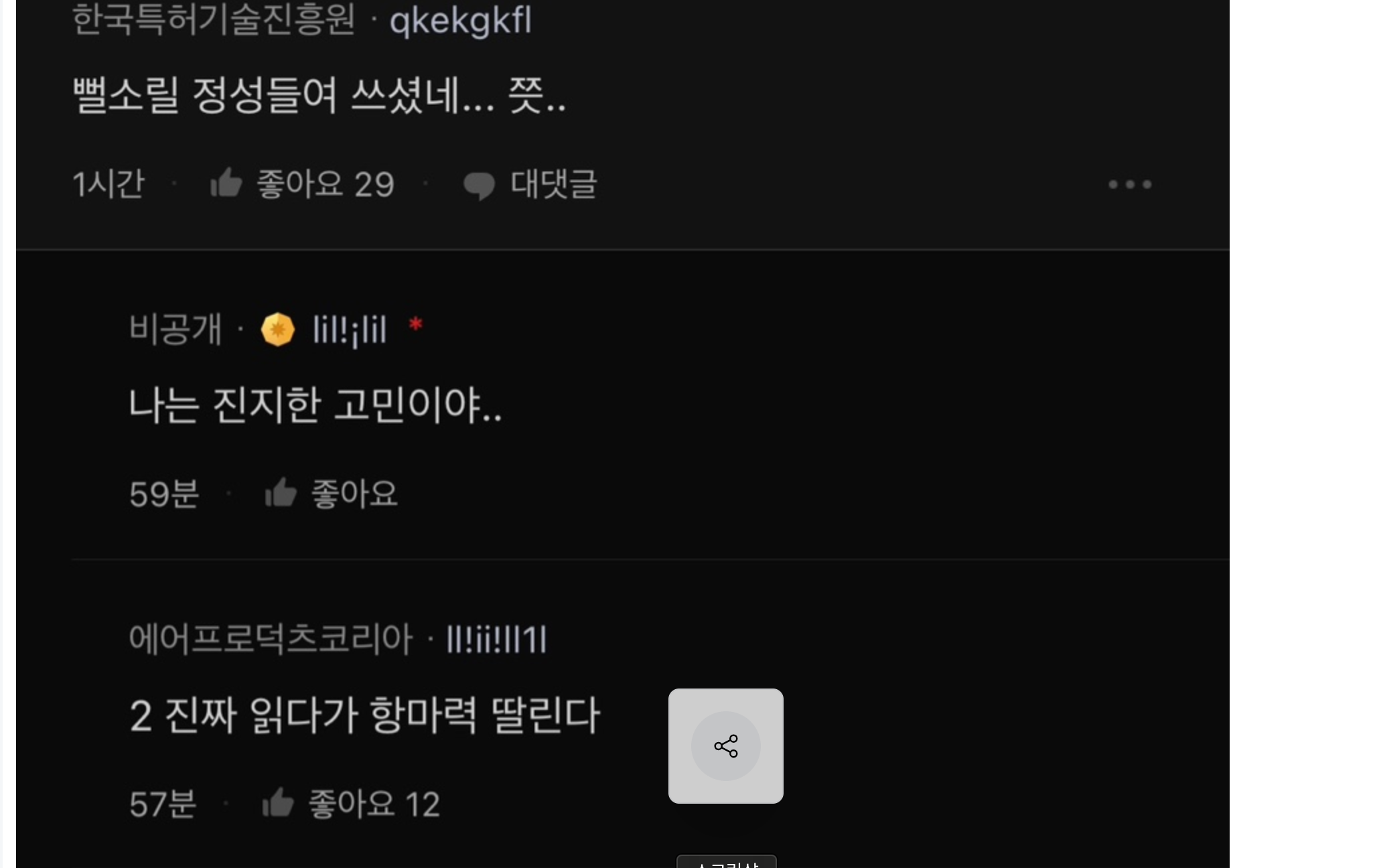This screenshot has height=868, width=1377.
Task: Tap the floating share button
Action: 725,745
